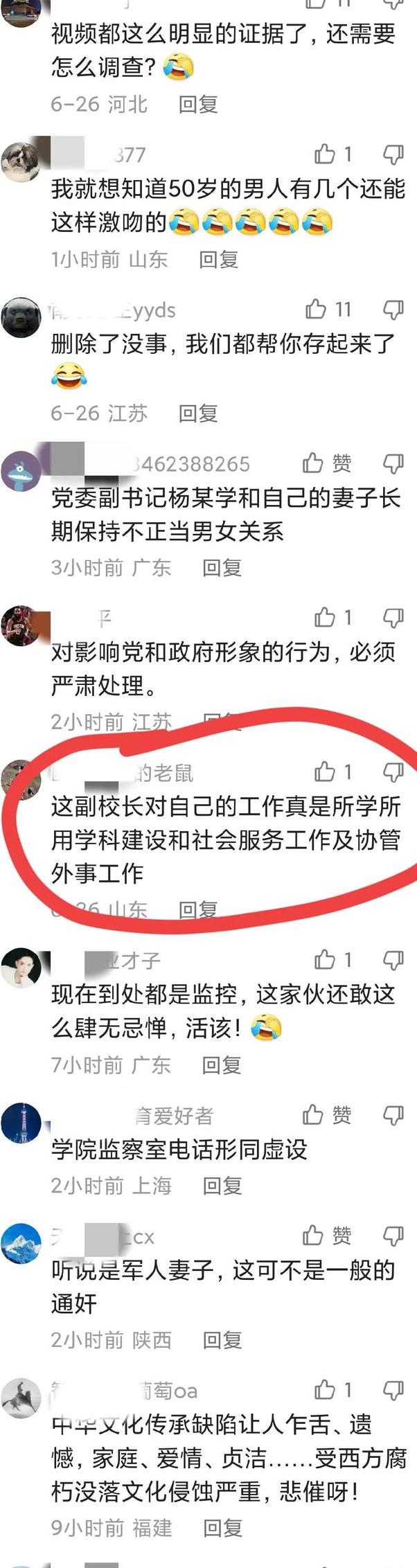
Task: Reply to the 3小时前 广东 comment
Action: (x=222, y=568)
